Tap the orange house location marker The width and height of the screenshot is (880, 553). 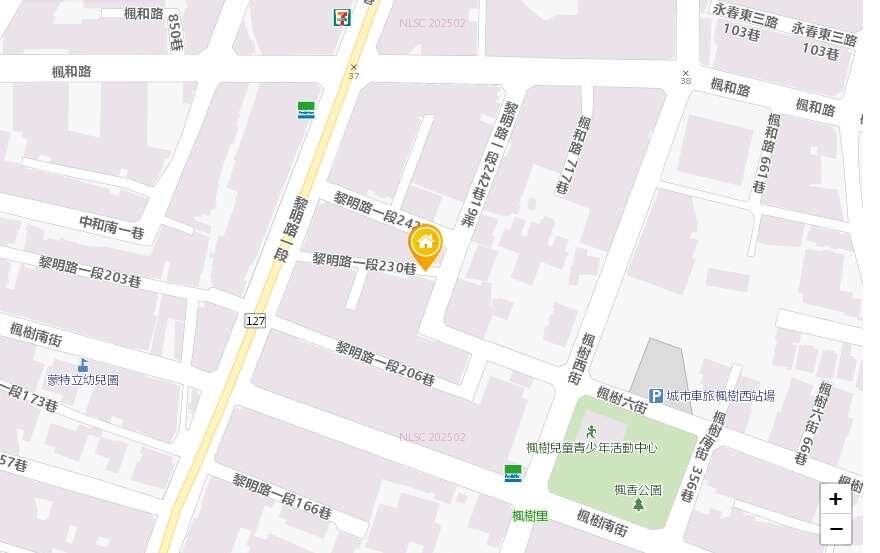coord(425,244)
